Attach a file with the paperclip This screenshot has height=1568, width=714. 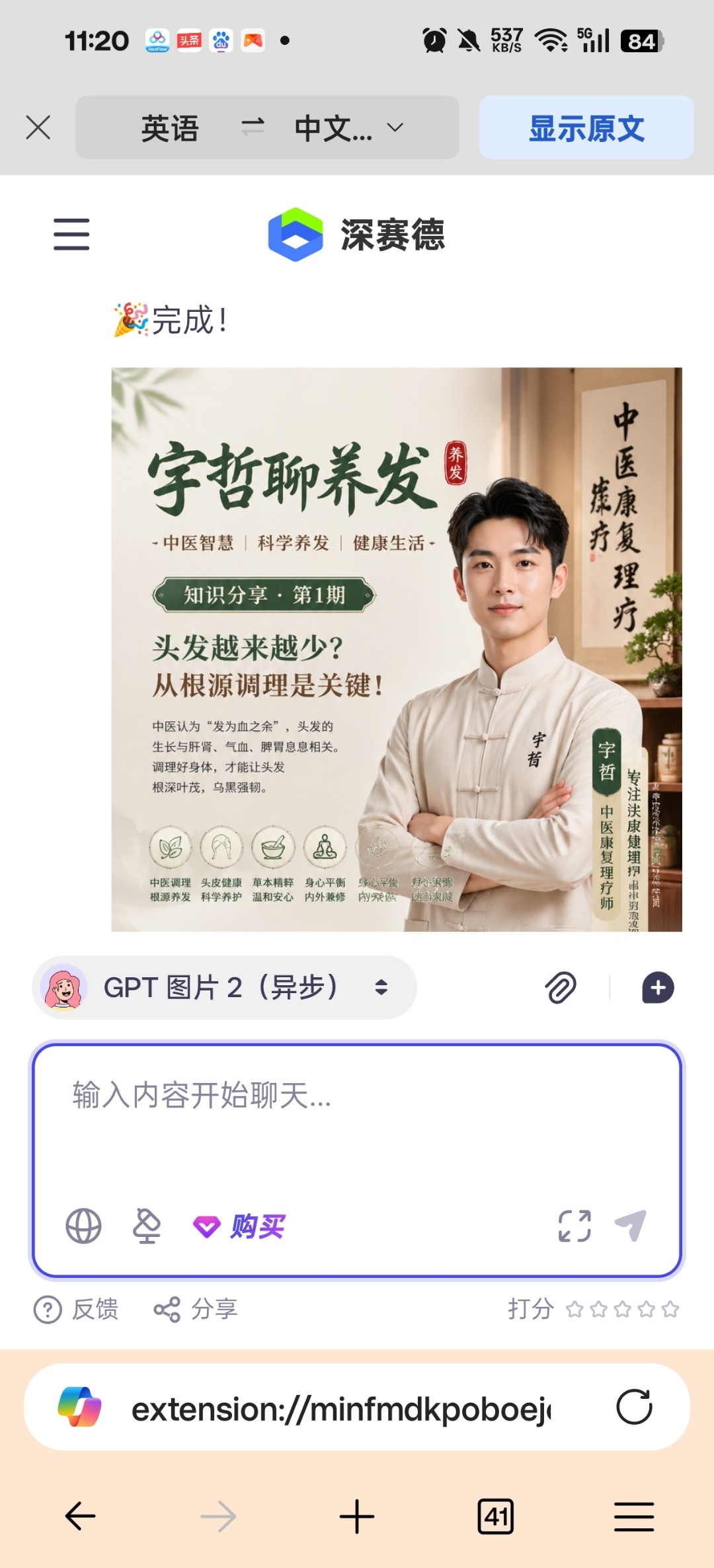561,988
